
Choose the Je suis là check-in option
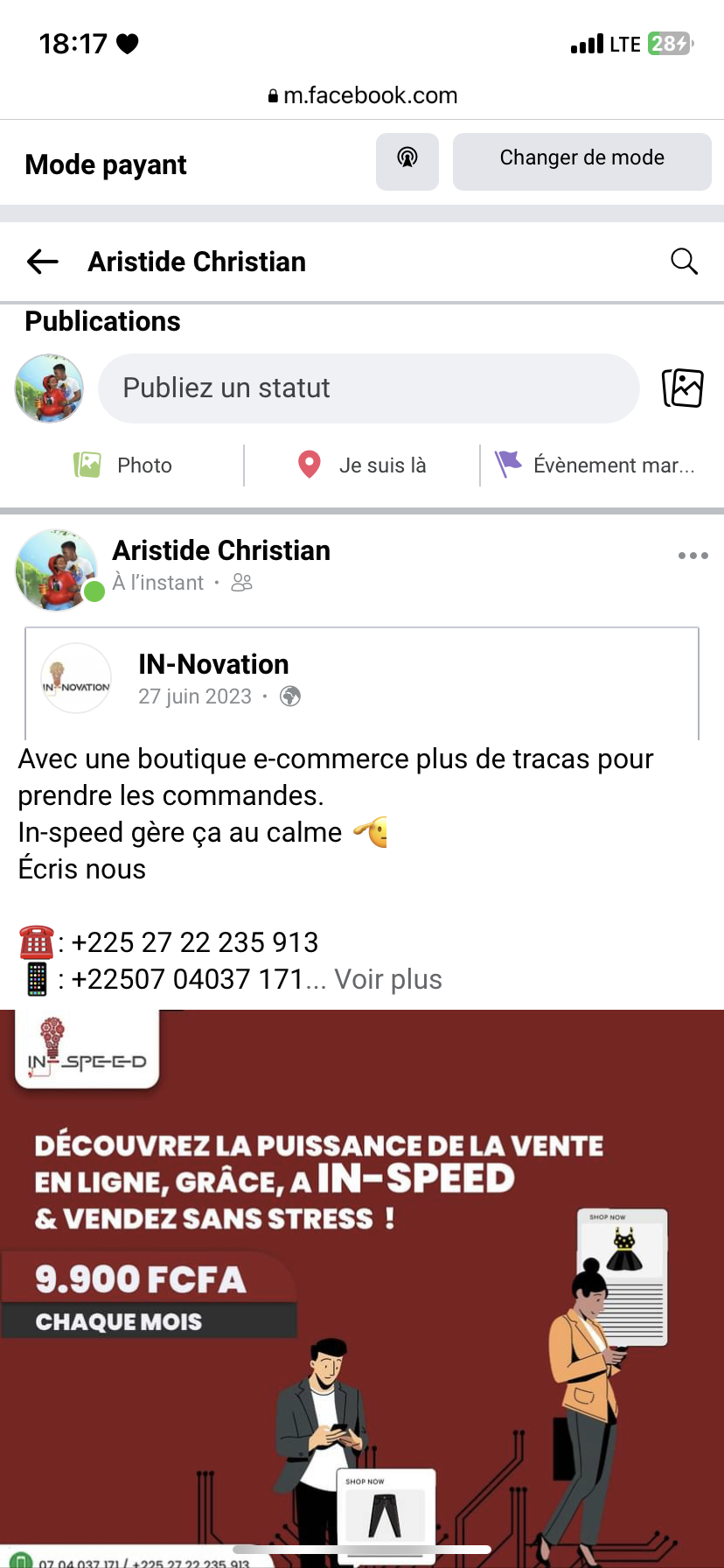coord(362,465)
